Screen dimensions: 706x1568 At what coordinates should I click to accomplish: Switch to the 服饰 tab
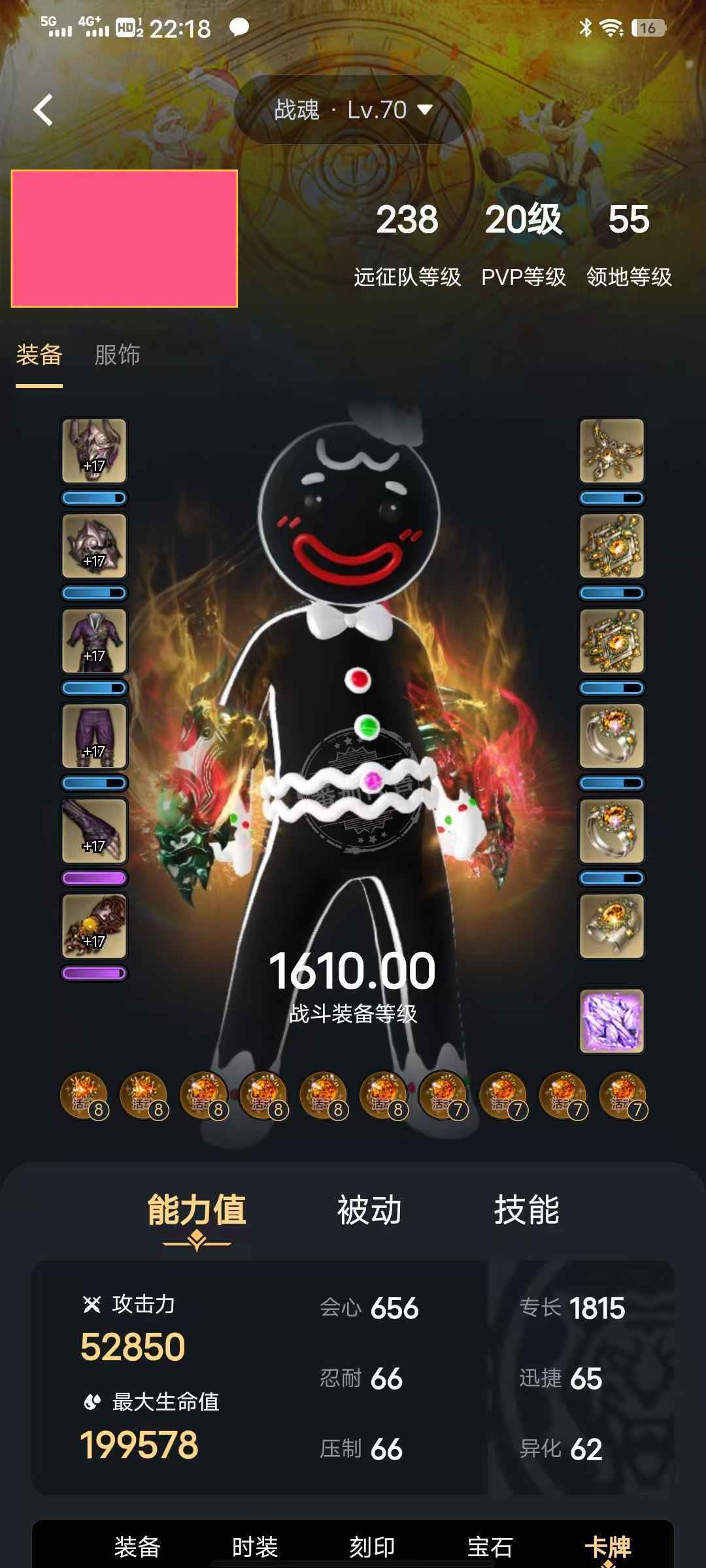click(117, 355)
